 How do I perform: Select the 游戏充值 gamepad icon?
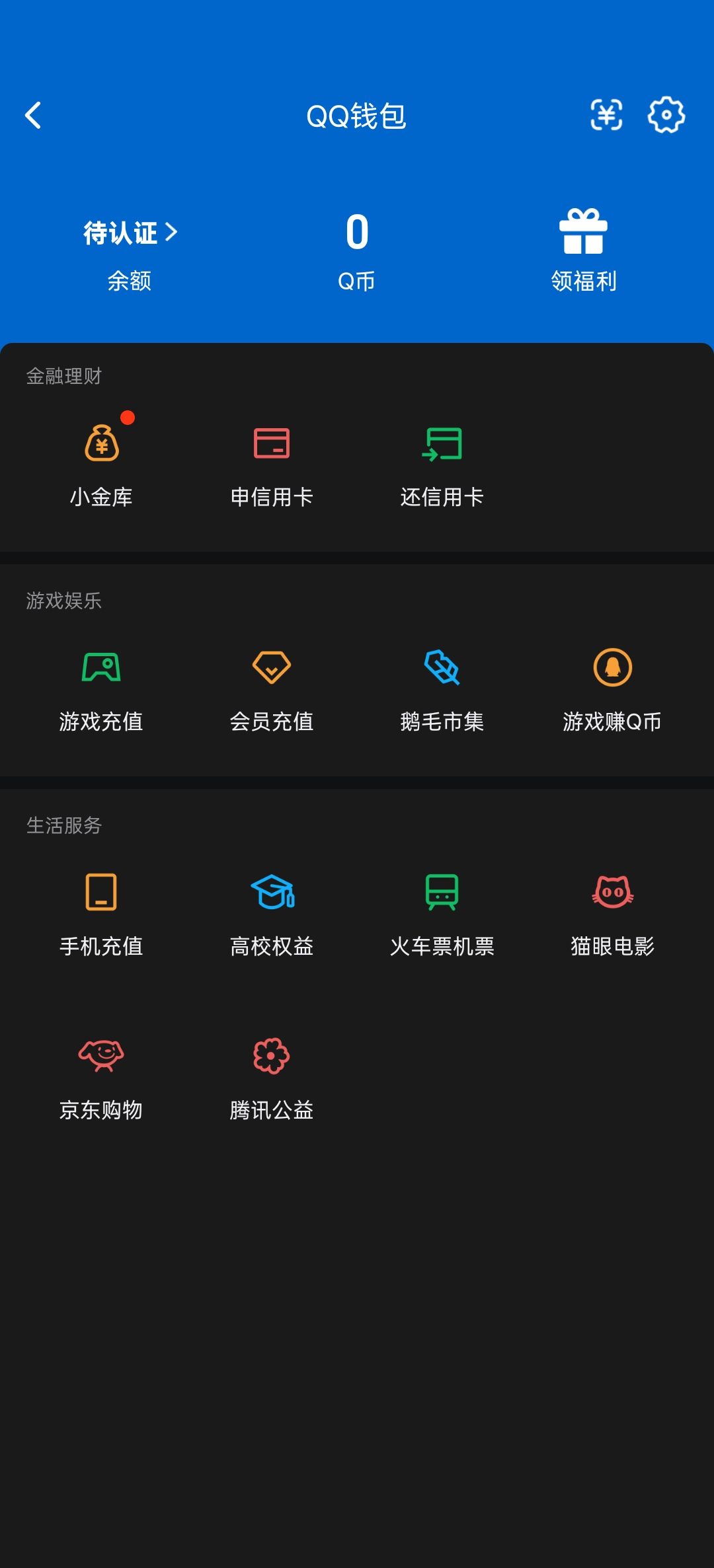click(x=102, y=669)
